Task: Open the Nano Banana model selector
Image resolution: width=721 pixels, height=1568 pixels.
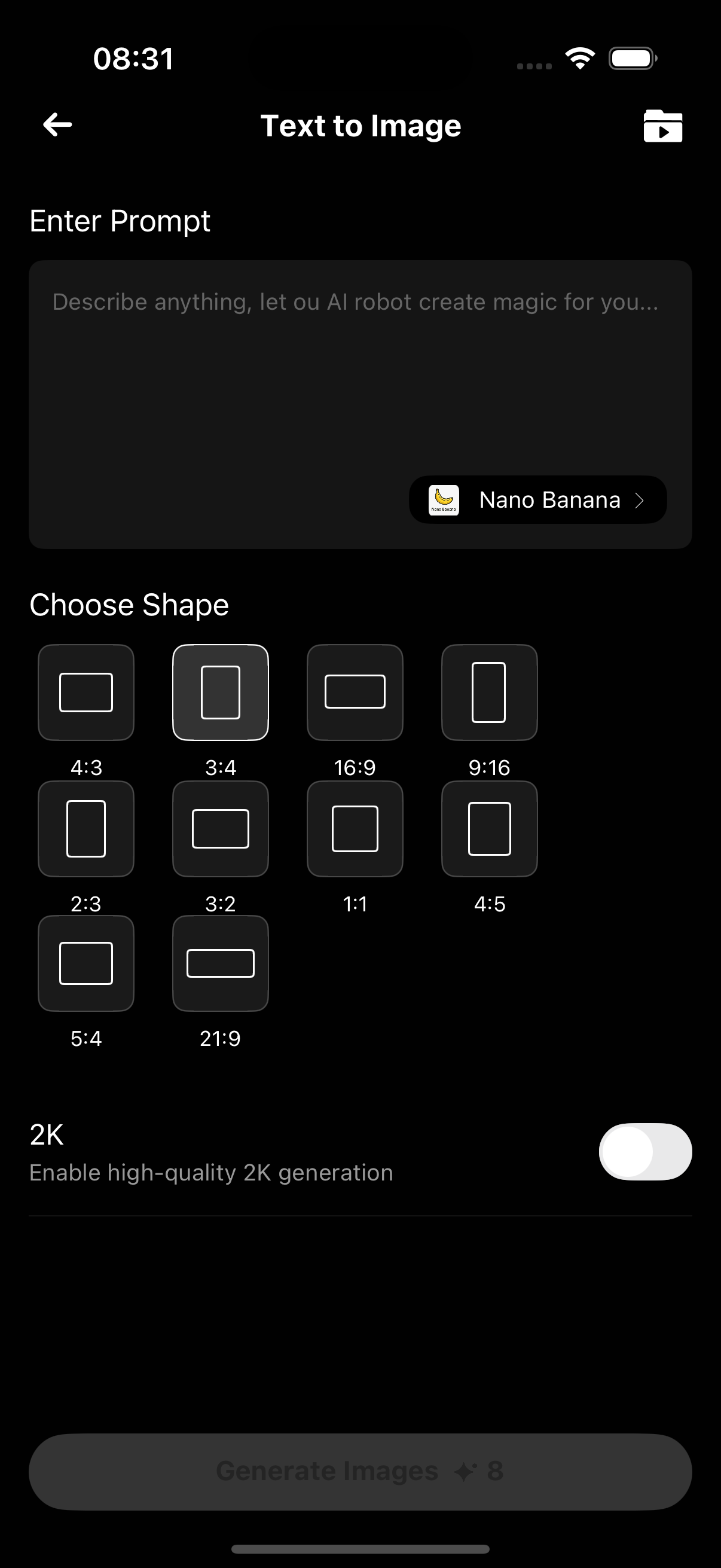Action: (538, 500)
